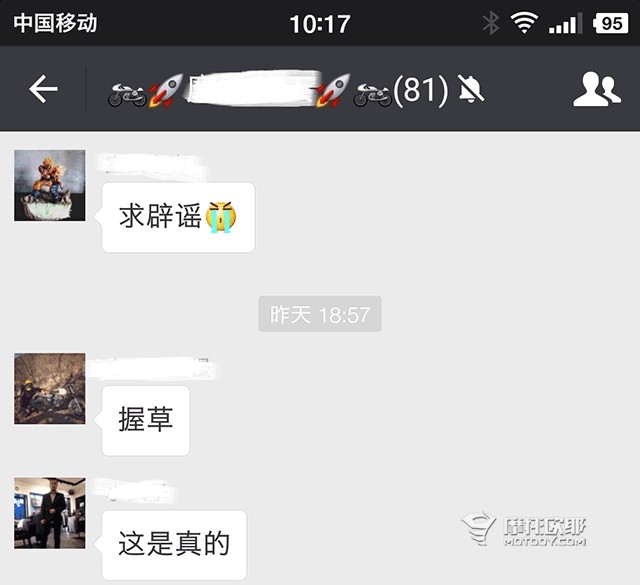Open avatar of sender of 这是真的

[x=50, y=512]
